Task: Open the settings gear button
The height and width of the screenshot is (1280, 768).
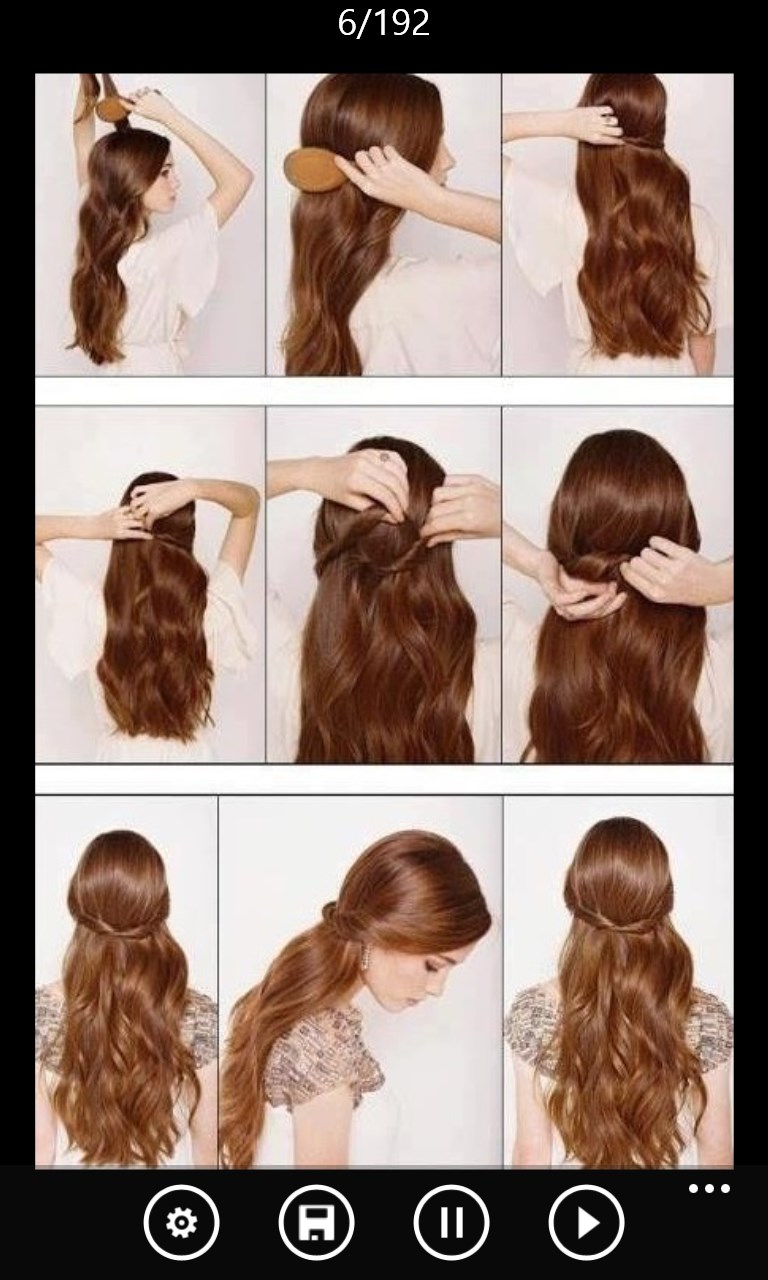Action: point(181,1222)
